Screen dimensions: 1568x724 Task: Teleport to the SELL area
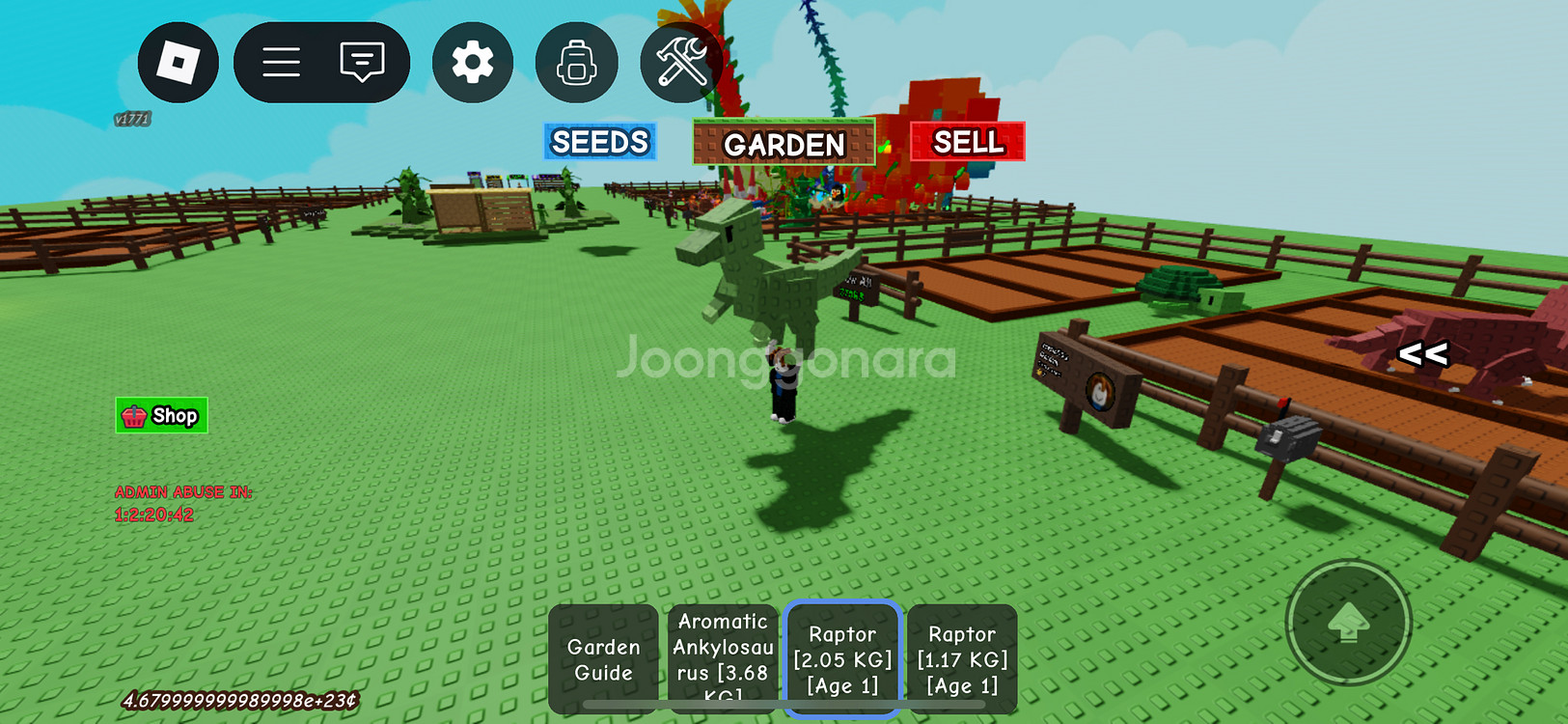[968, 142]
